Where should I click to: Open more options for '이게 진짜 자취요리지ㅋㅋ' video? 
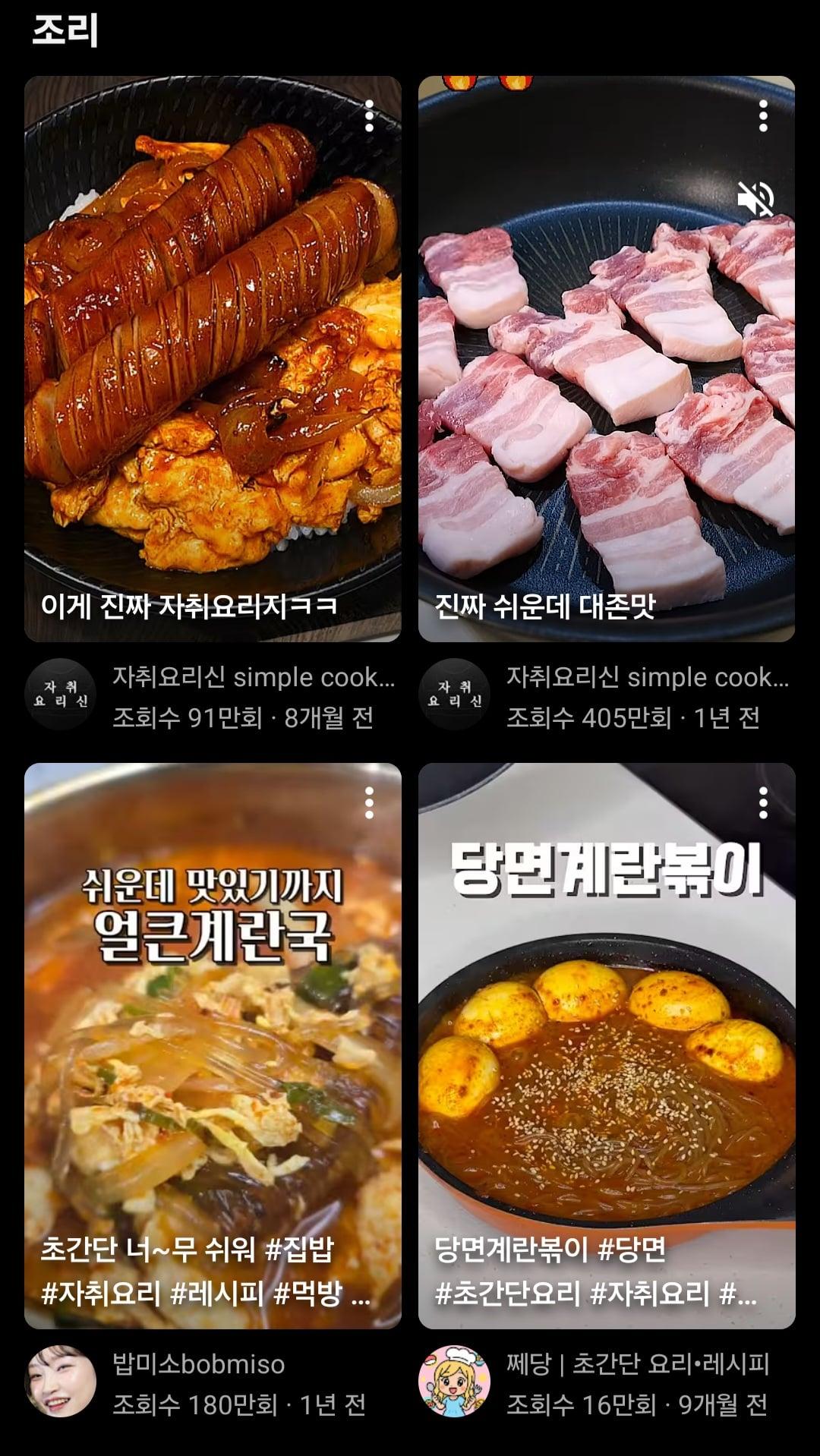pyautogui.click(x=369, y=116)
